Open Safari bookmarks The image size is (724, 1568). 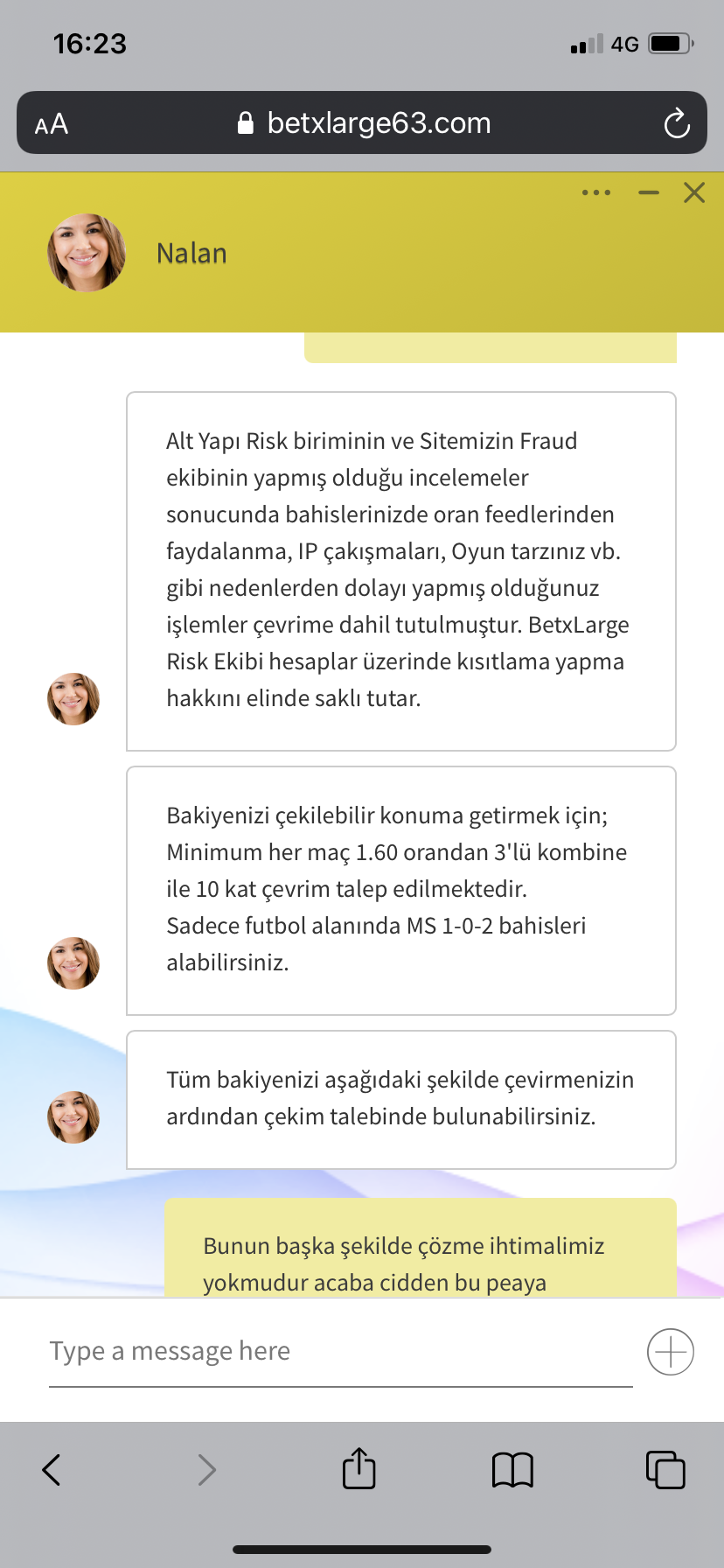point(512,1470)
